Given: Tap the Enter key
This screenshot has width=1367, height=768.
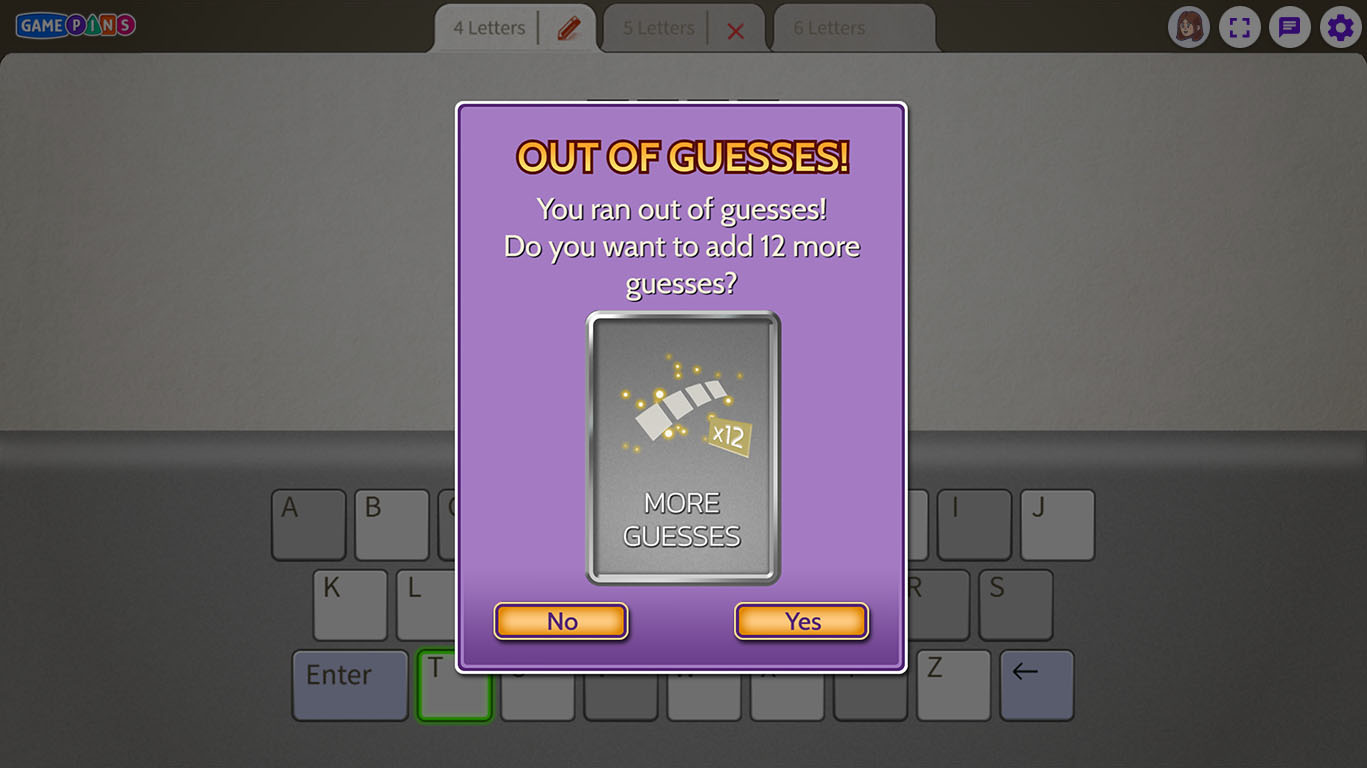Looking at the screenshot, I should tap(350, 685).
